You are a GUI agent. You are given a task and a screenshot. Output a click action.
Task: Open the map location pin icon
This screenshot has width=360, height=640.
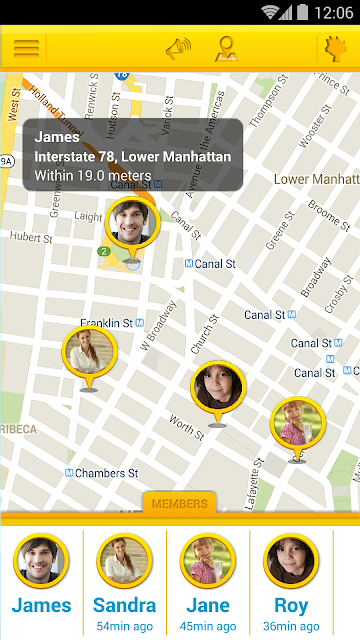pos(227,49)
